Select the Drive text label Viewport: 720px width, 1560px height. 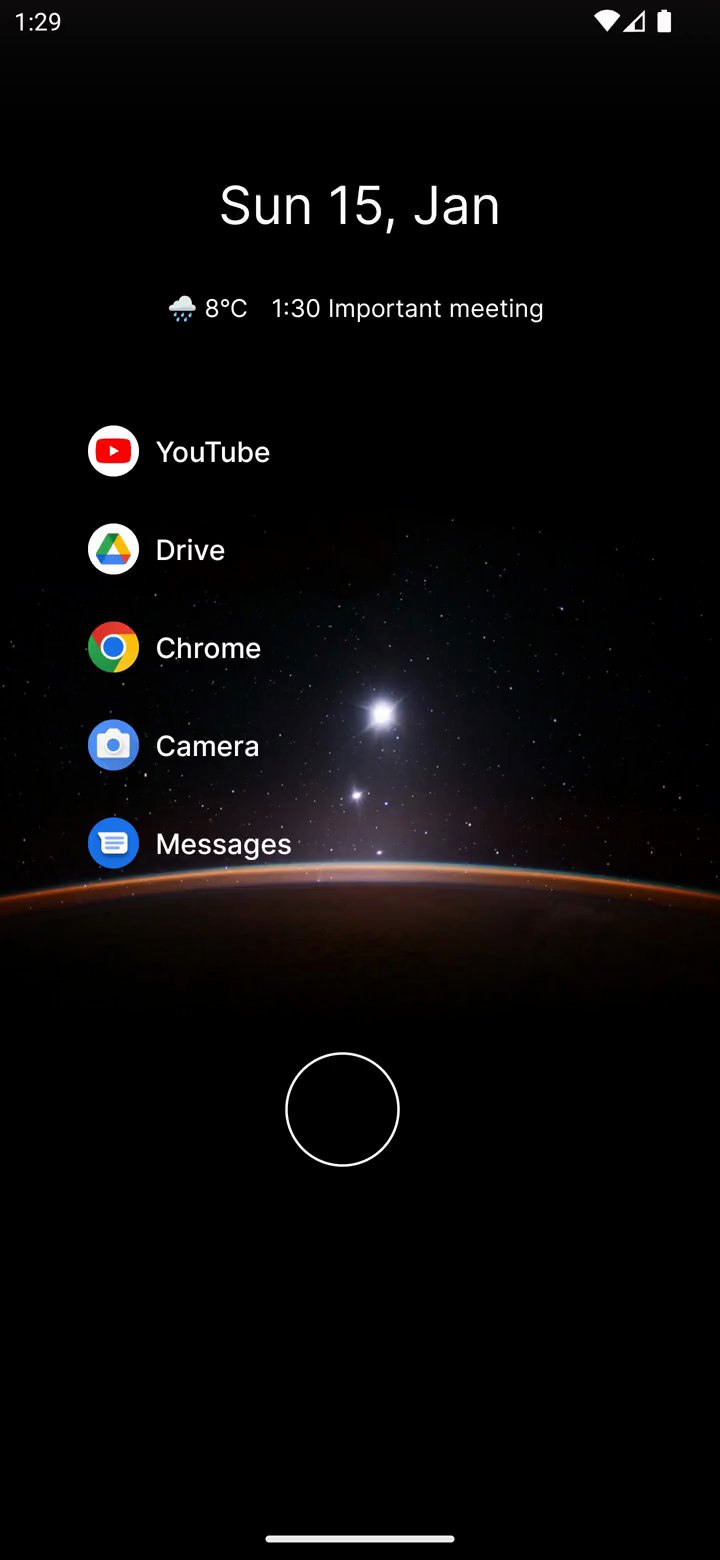tap(189, 549)
